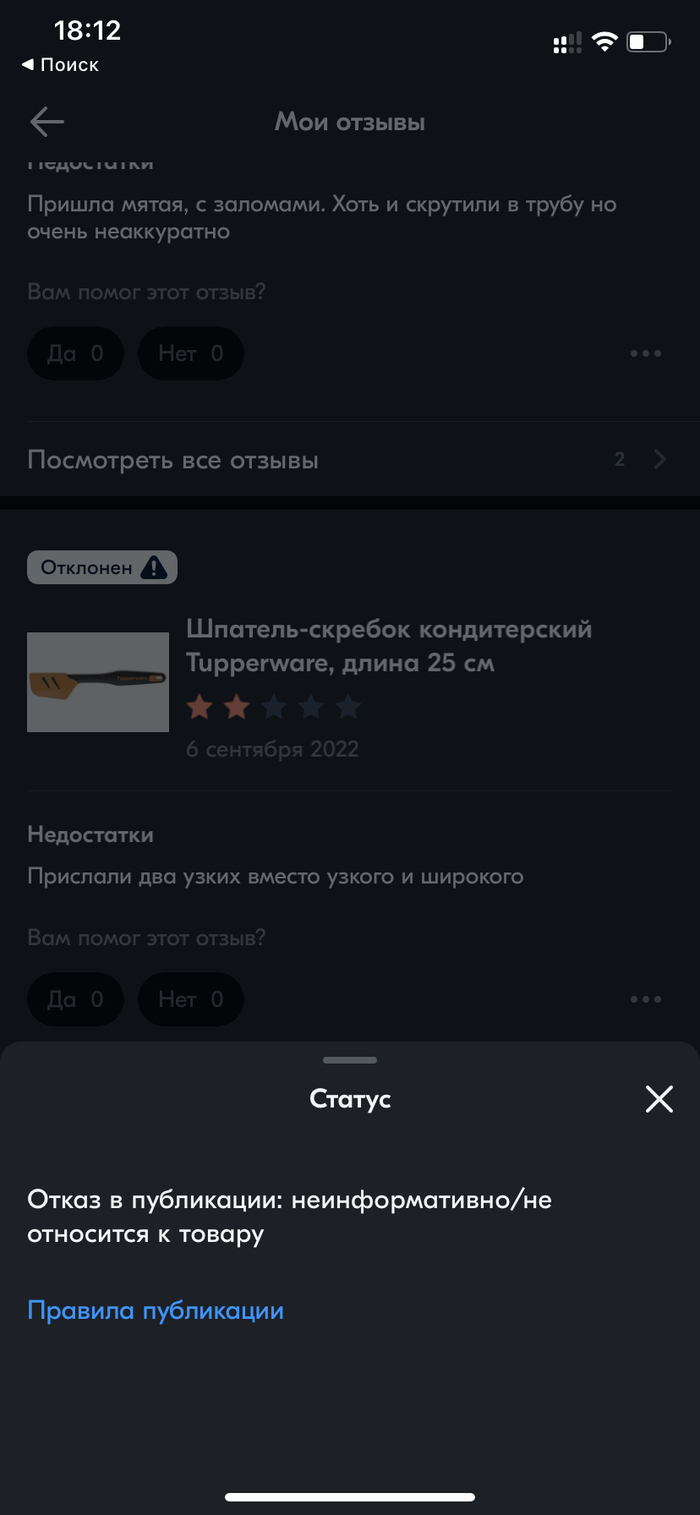Screen dimensions: 700x1515
Task: Tap the Отклонен status badge
Action: pyautogui.click(x=102, y=568)
